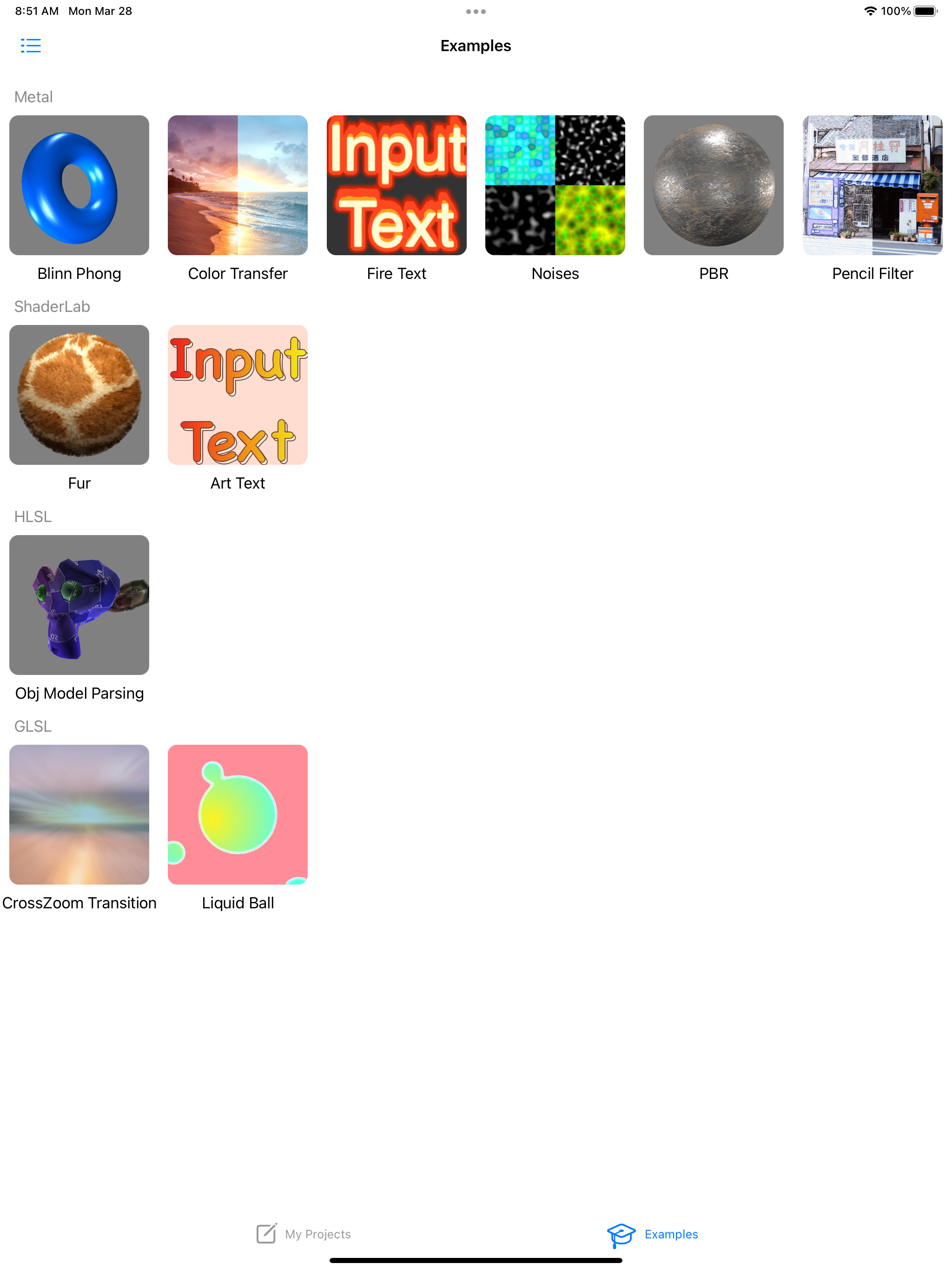Open the PBR example
This screenshot has height=1270, width=952.
click(x=713, y=185)
